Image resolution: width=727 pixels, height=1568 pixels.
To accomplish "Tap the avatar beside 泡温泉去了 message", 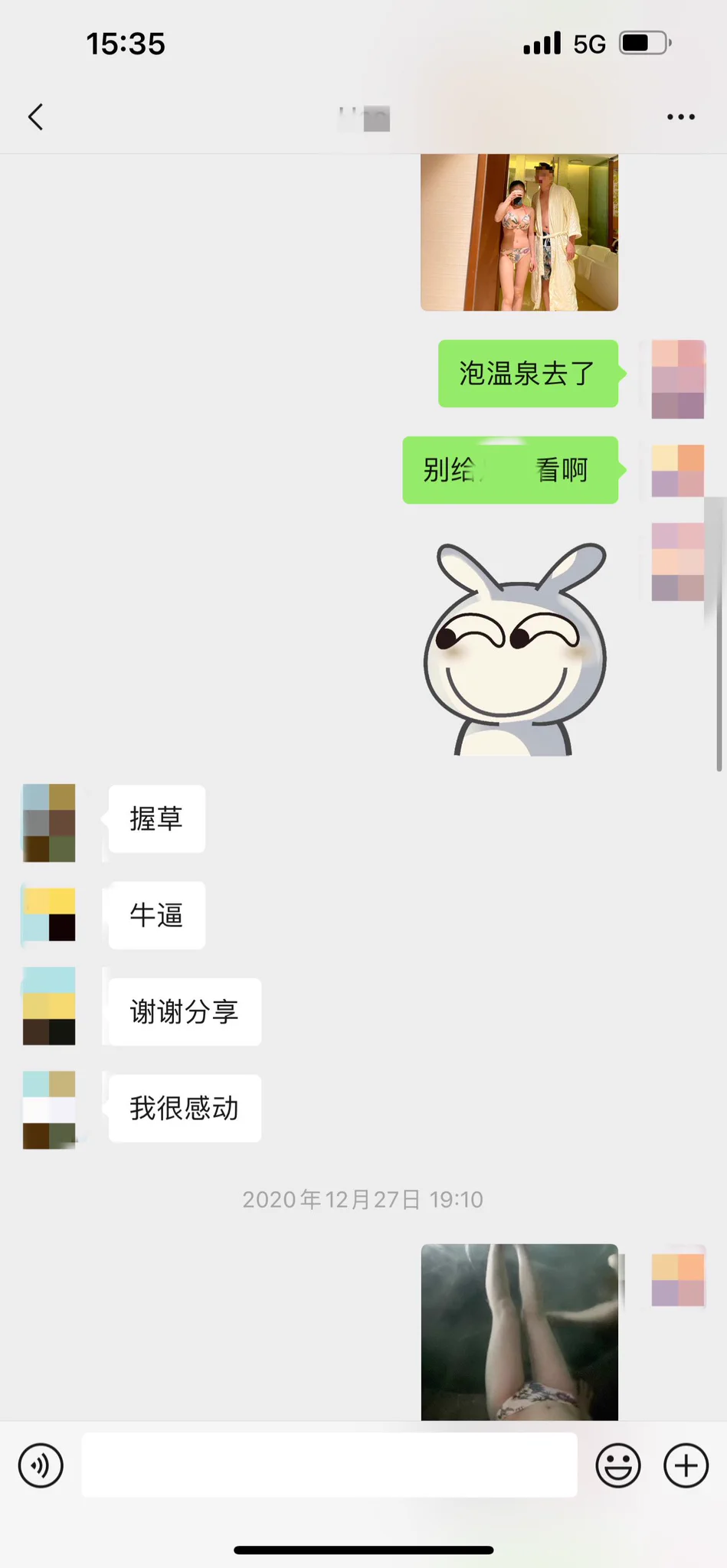I will point(678,380).
